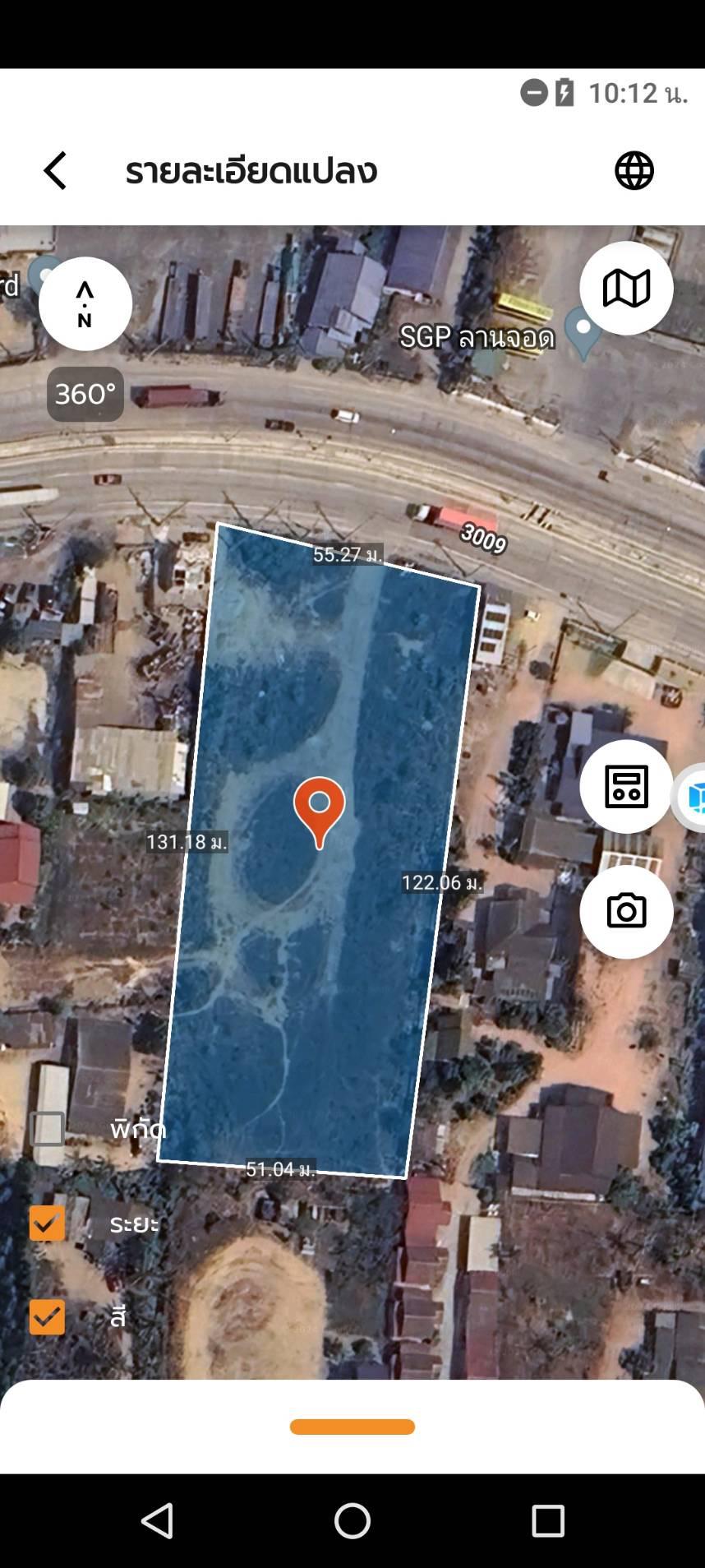Tap the system home button

[352, 1521]
